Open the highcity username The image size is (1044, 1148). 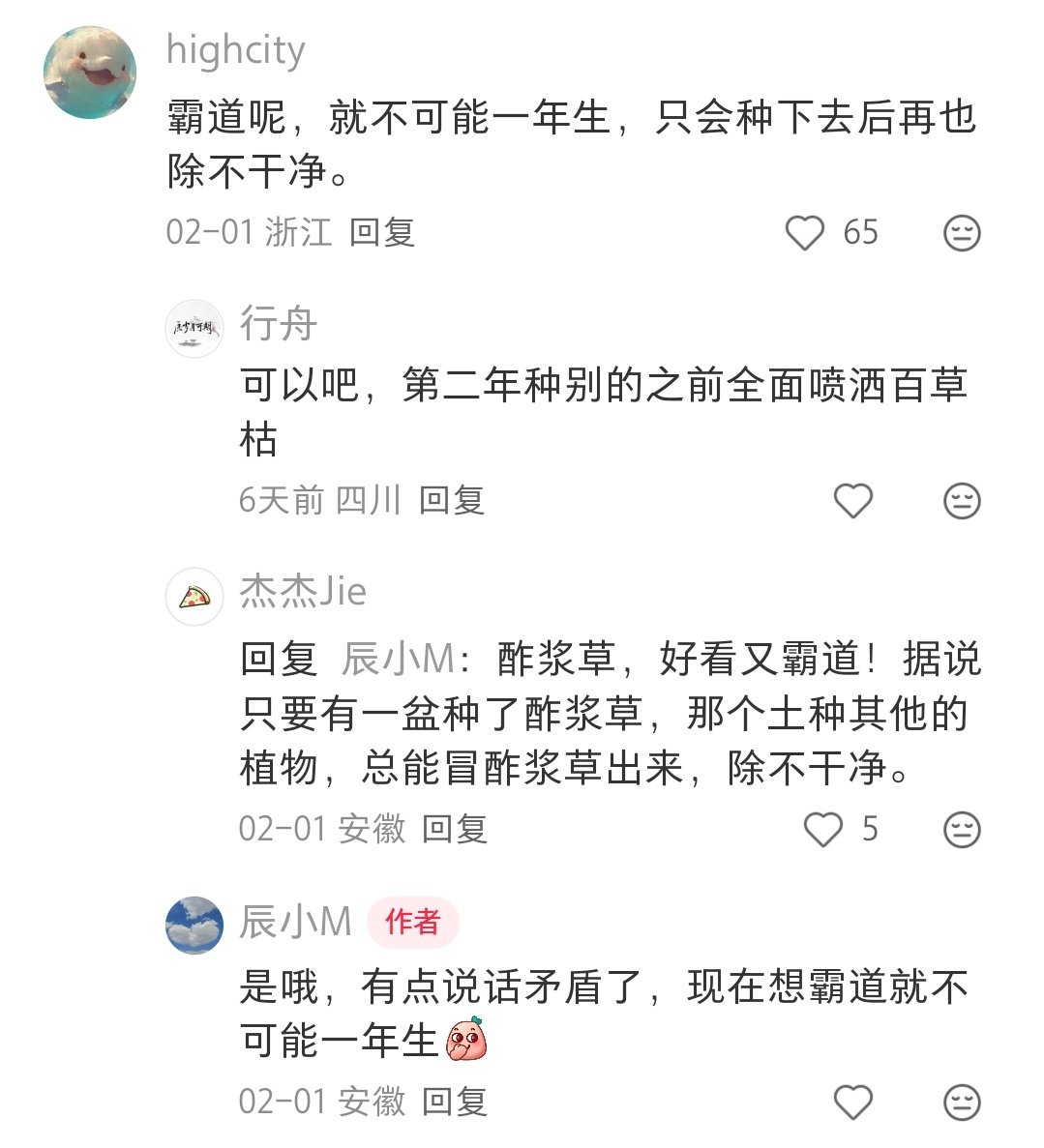pos(235,50)
